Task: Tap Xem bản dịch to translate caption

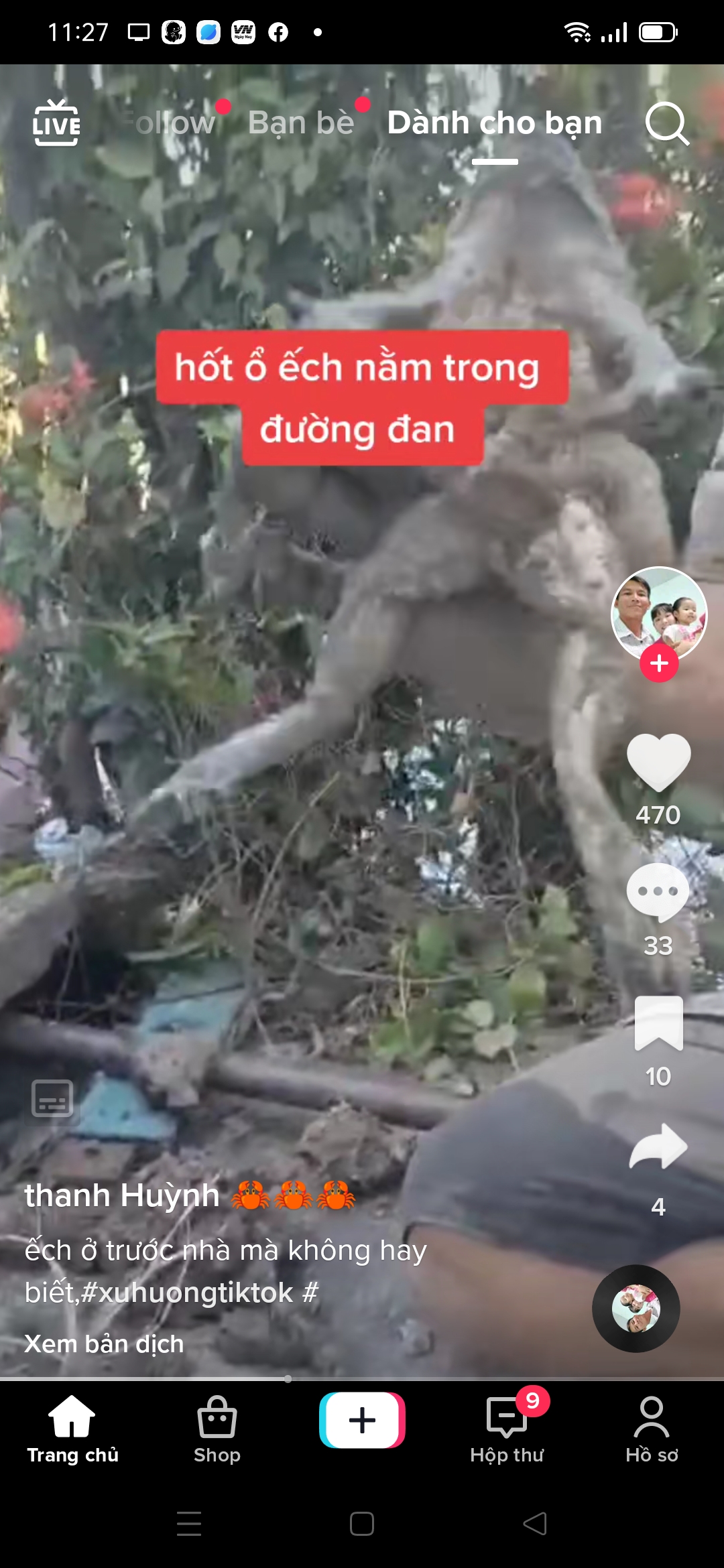Action: (104, 1344)
